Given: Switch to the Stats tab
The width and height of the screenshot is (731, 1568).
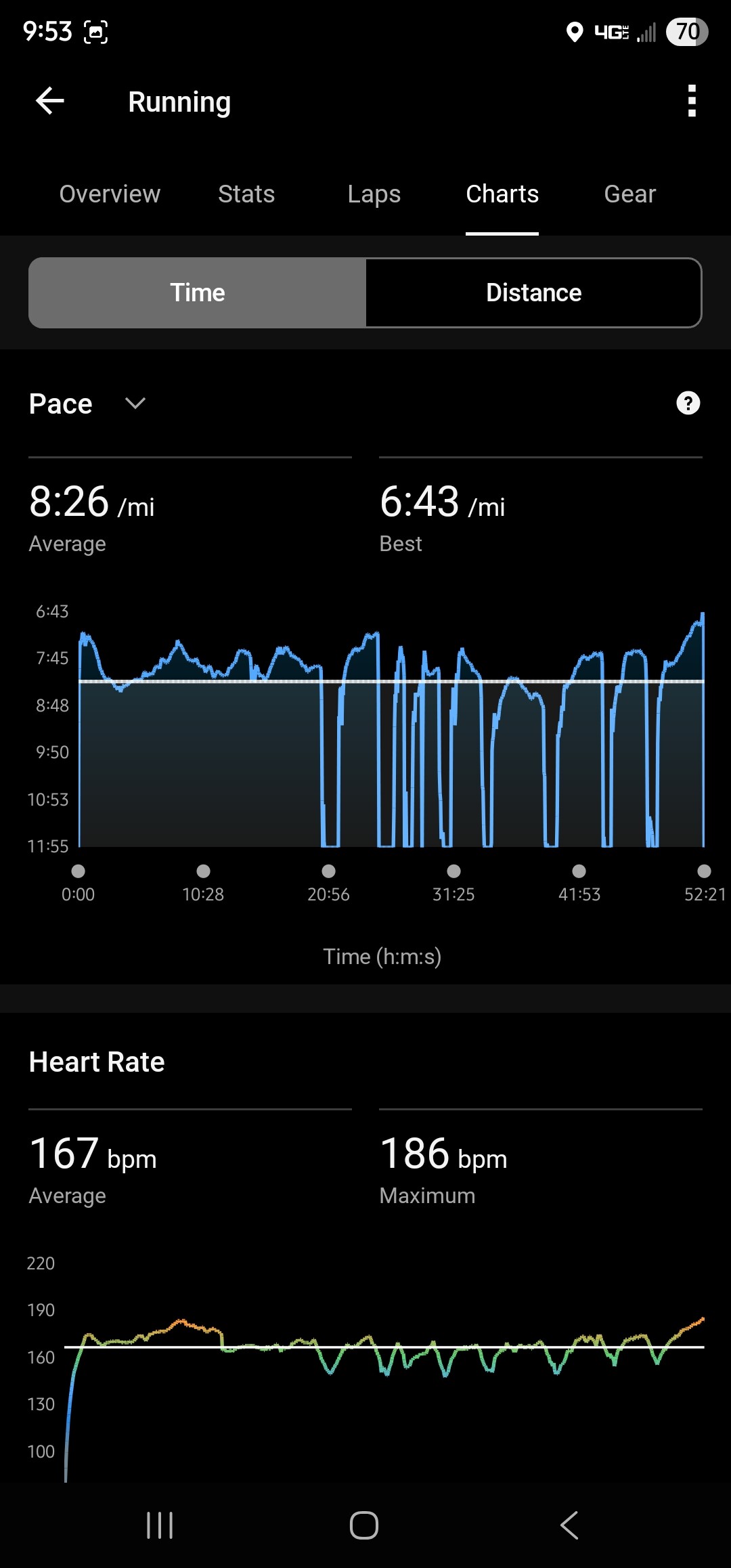Looking at the screenshot, I should point(246,194).
